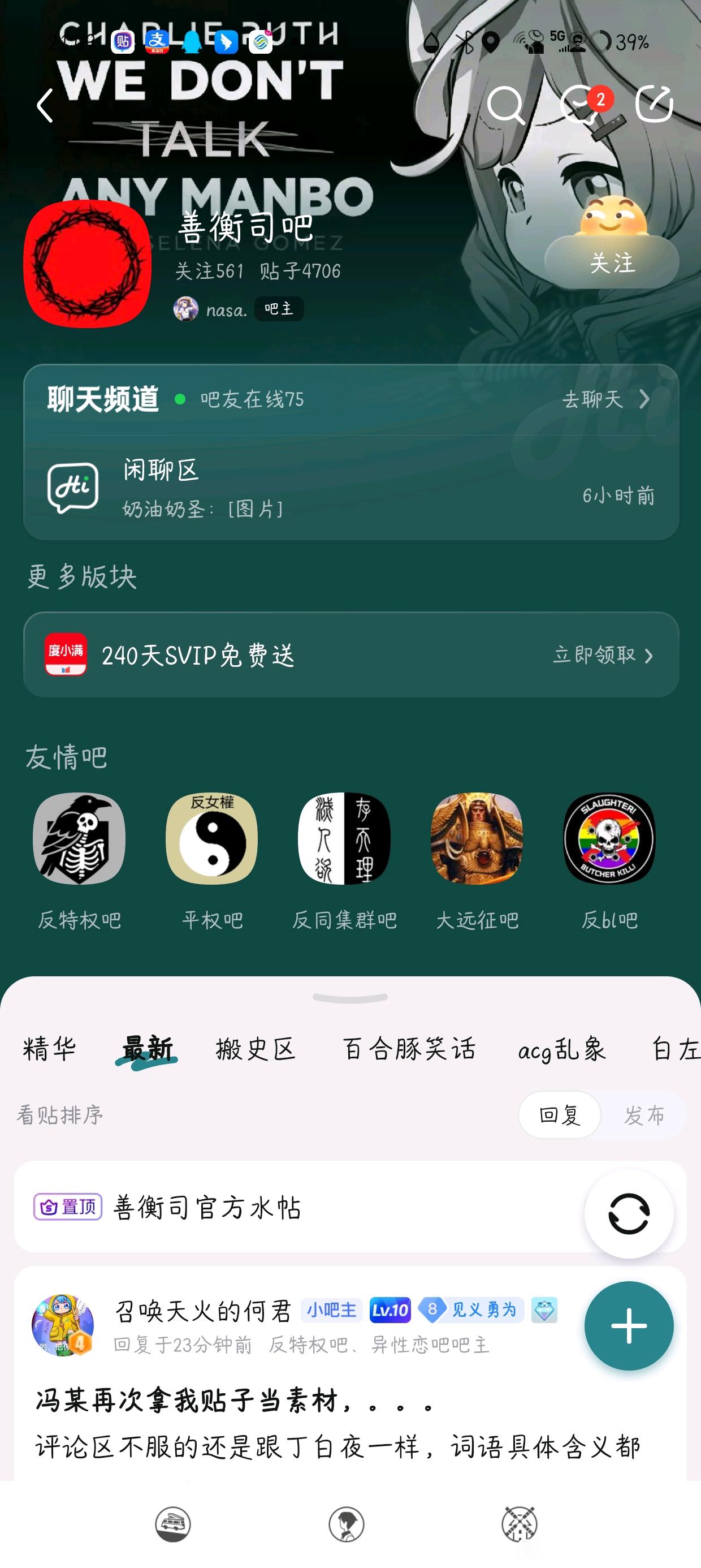
Task: Claim the 240天SVIP免费送 offer
Action: (x=351, y=655)
